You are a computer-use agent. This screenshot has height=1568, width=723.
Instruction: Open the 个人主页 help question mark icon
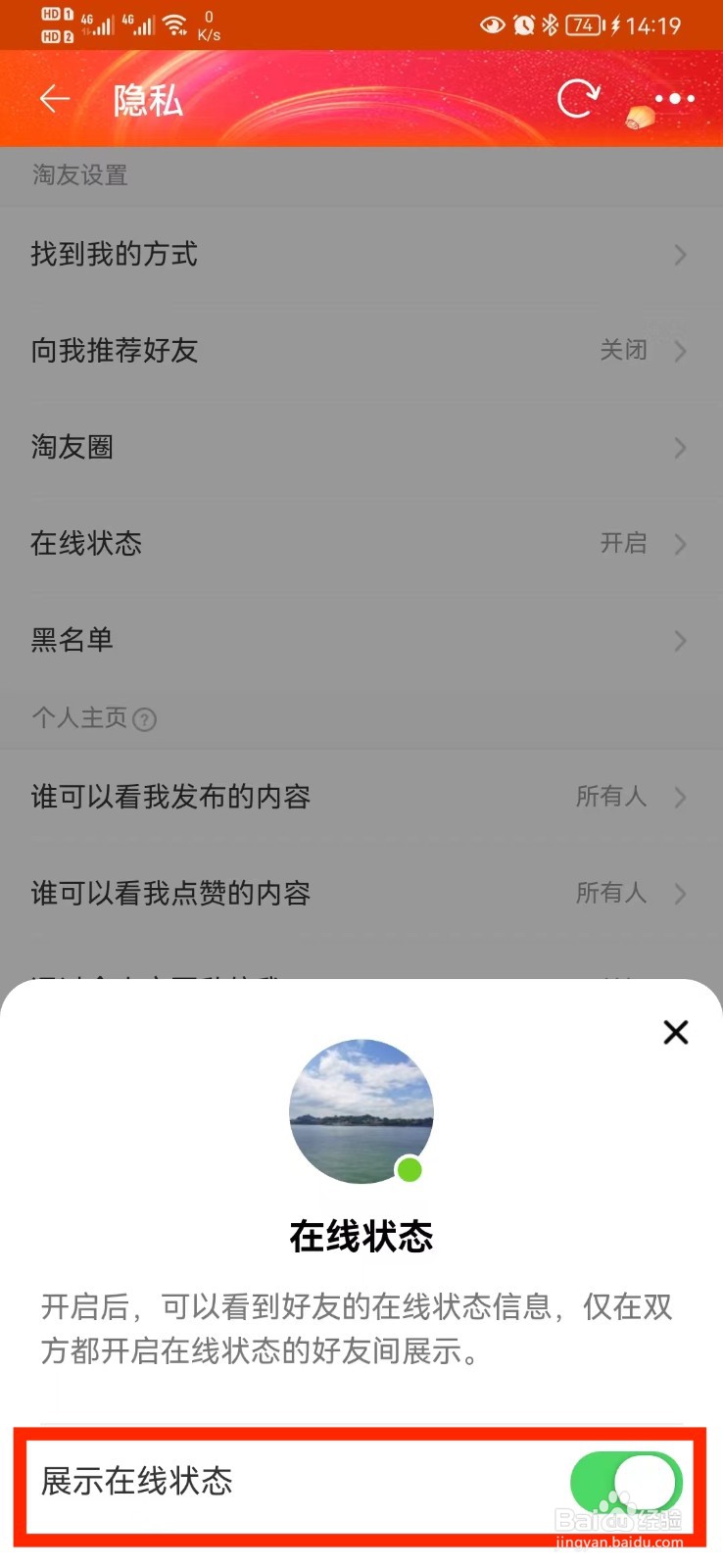145,719
